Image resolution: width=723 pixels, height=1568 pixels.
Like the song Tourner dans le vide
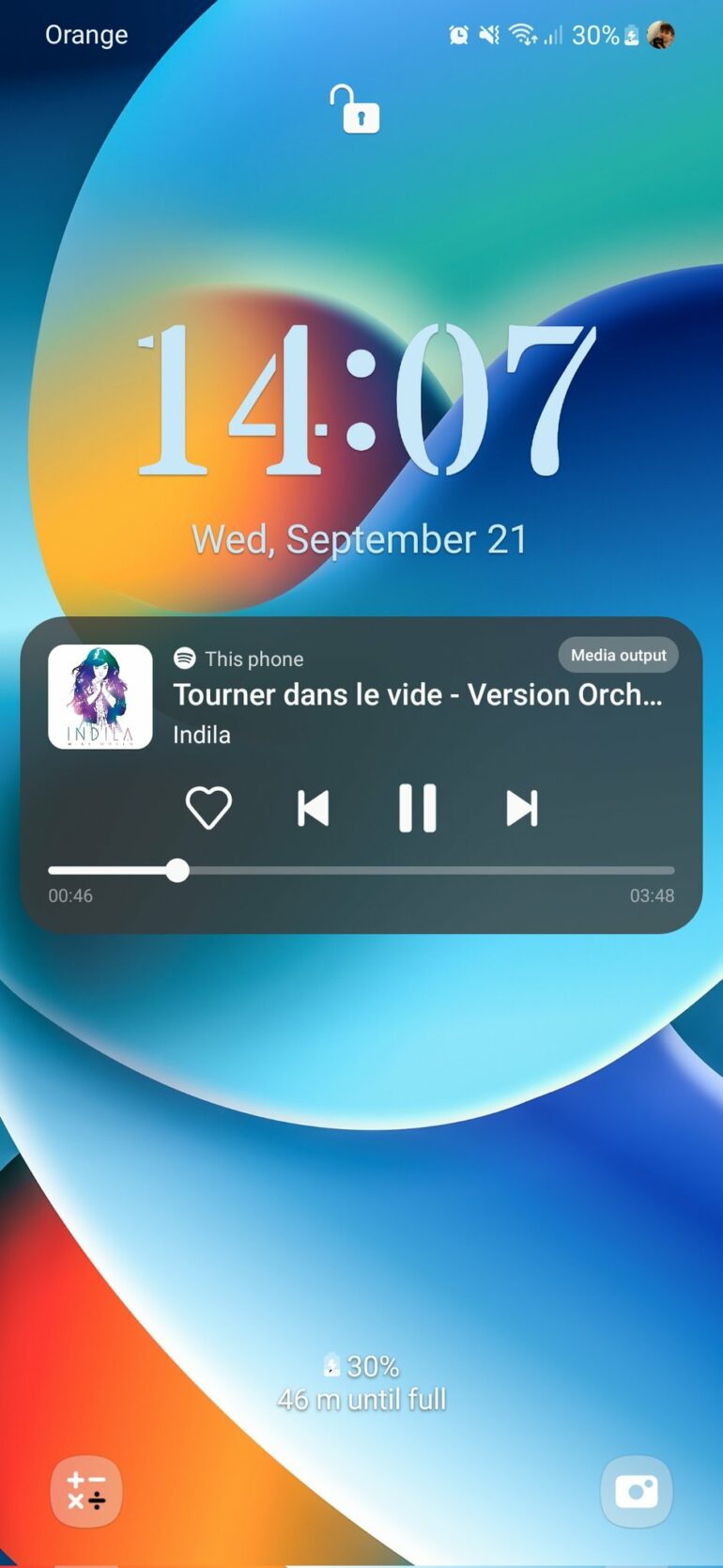tap(208, 808)
